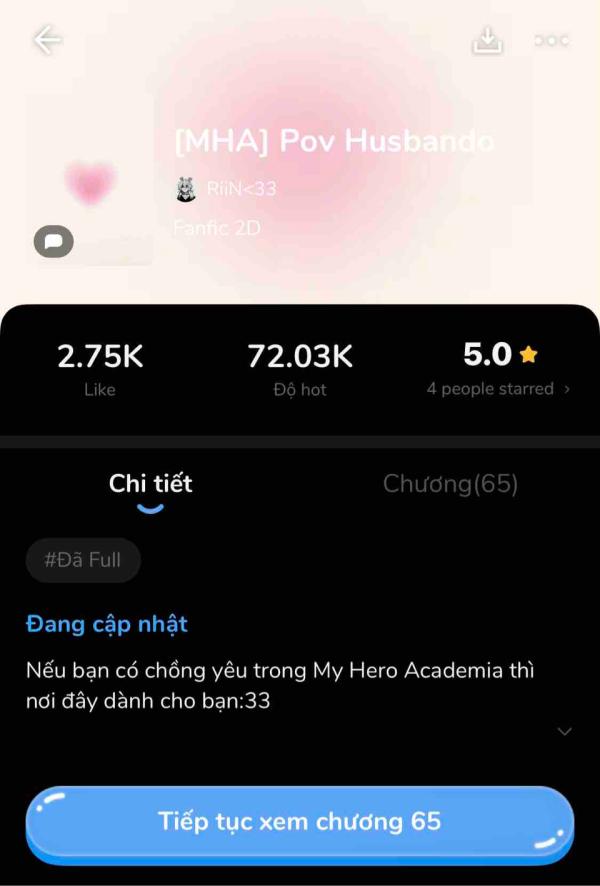The height and width of the screenshot is (886, 600).
Task: Expand the story description with the chevron
Action: 565,731
